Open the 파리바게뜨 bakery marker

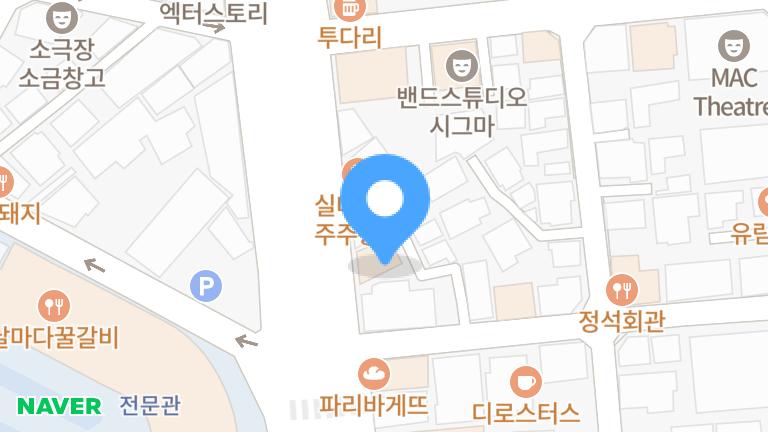(x=375, y=374)
